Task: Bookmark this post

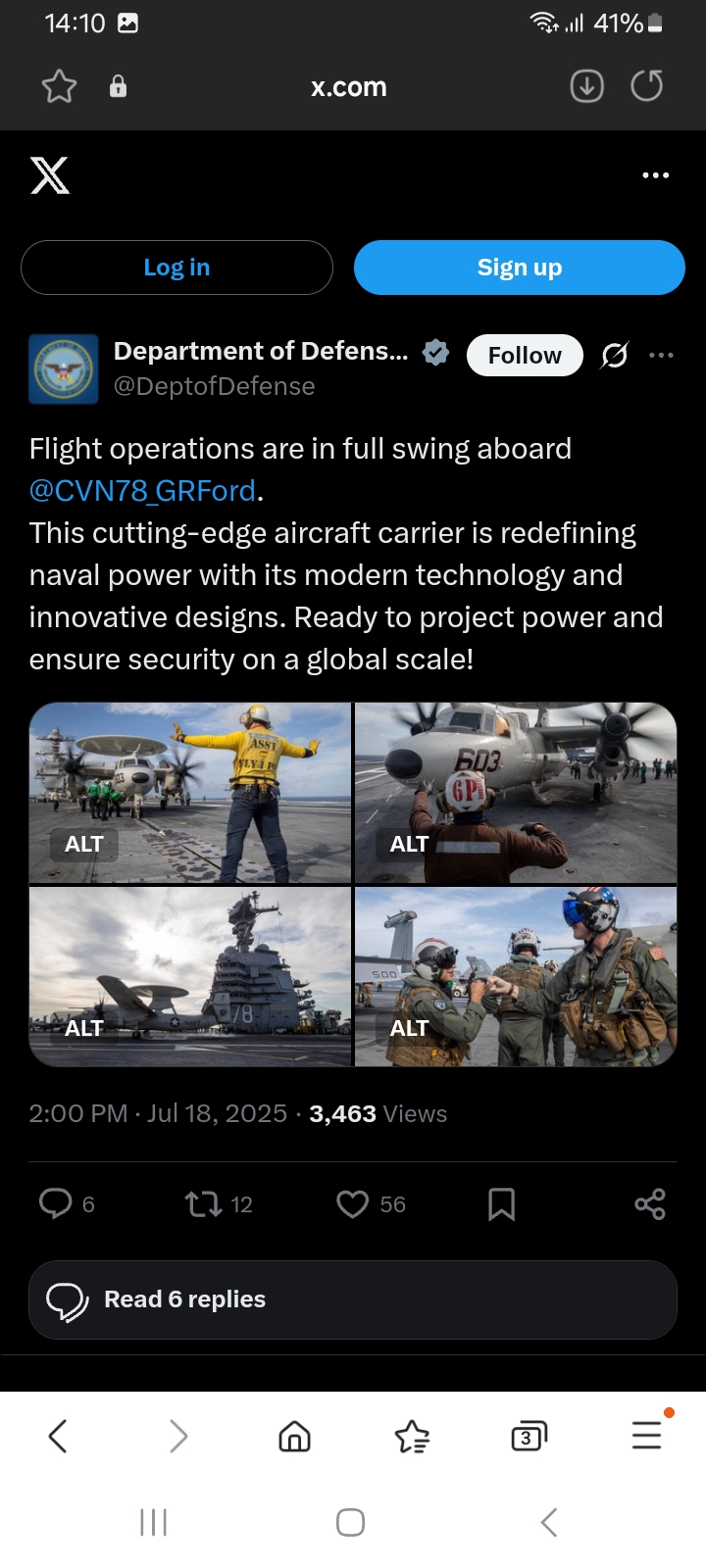Action: pyautogui.click(x=501, y=1203)
